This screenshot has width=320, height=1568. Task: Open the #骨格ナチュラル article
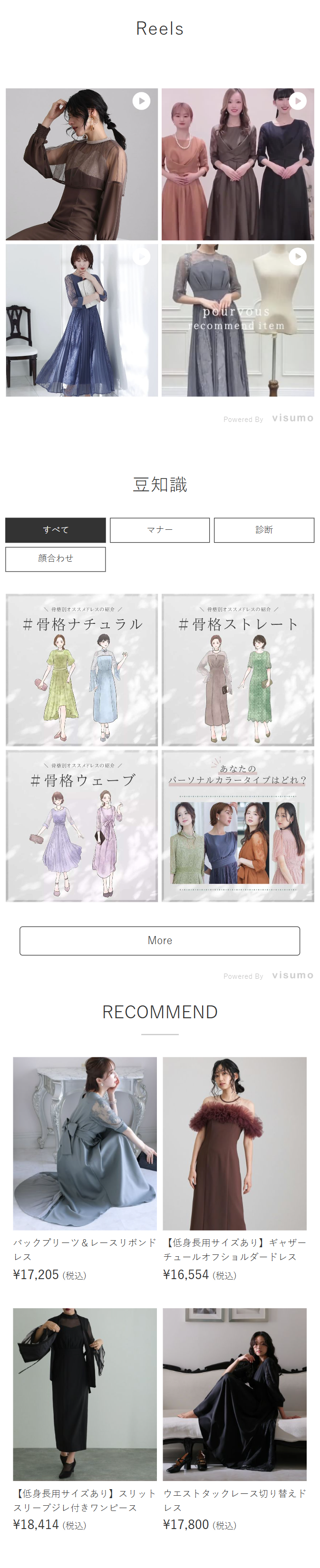coord(82,669)
